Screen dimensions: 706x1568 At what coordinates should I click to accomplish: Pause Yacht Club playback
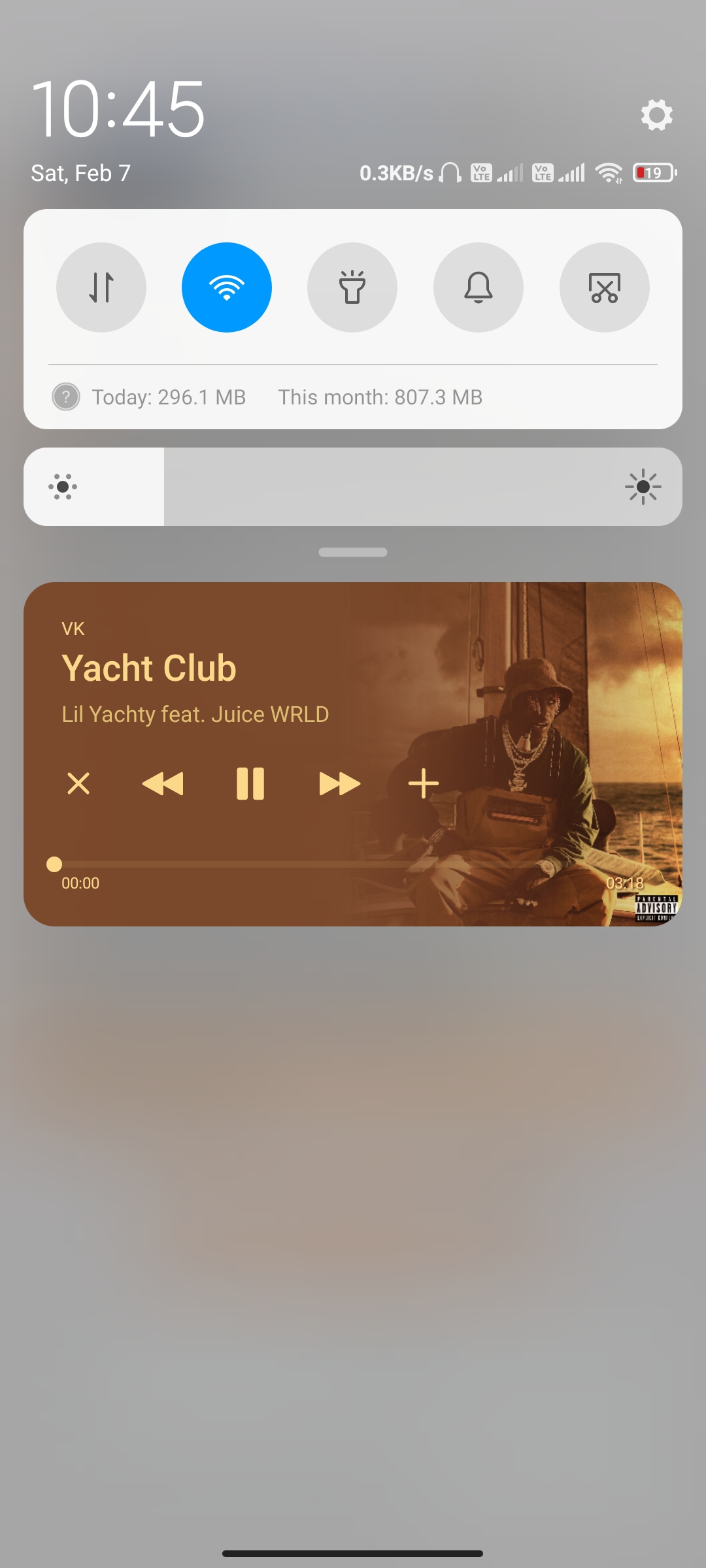(x=250, y=783)
